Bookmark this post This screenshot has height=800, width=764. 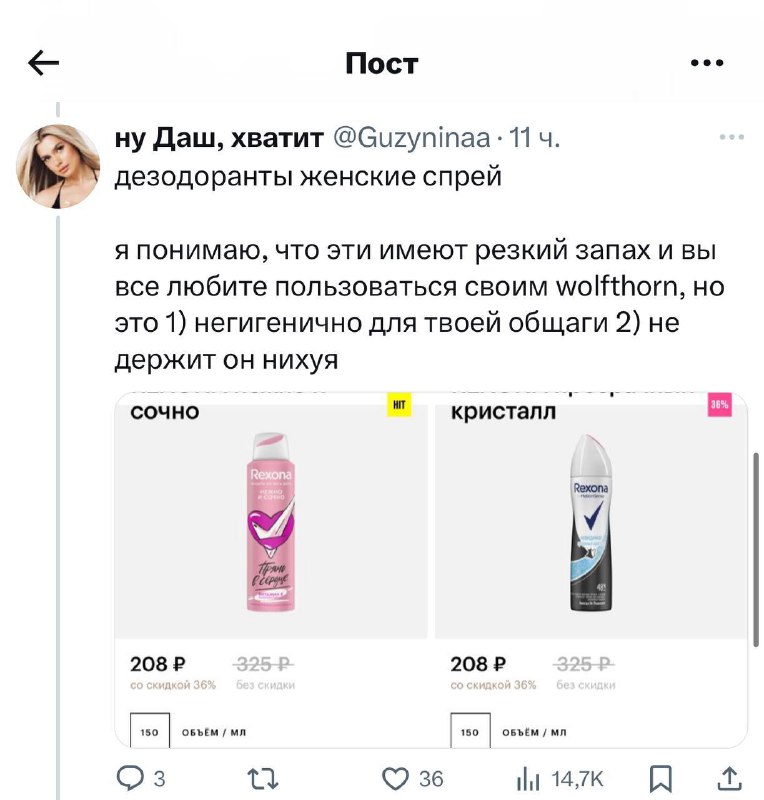tap(661, 778)
